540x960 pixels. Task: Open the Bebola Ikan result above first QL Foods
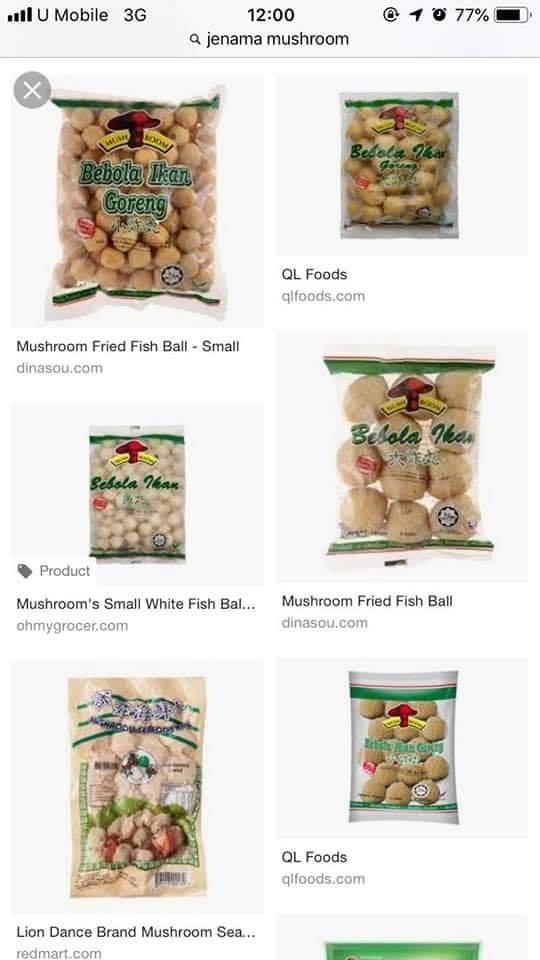point(402,165)
